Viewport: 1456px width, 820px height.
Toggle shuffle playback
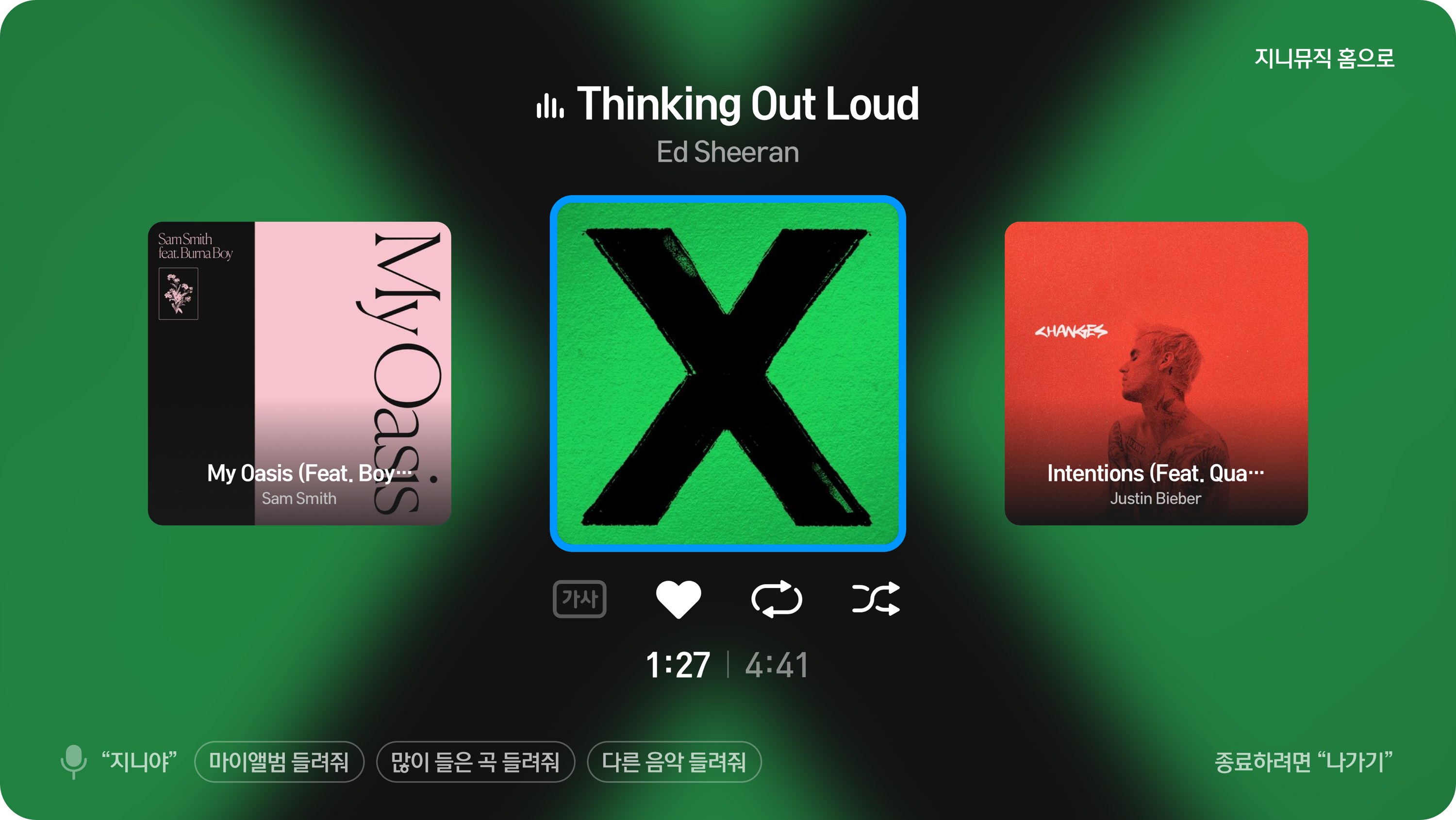pyautogui.click(x=876, y=599)
